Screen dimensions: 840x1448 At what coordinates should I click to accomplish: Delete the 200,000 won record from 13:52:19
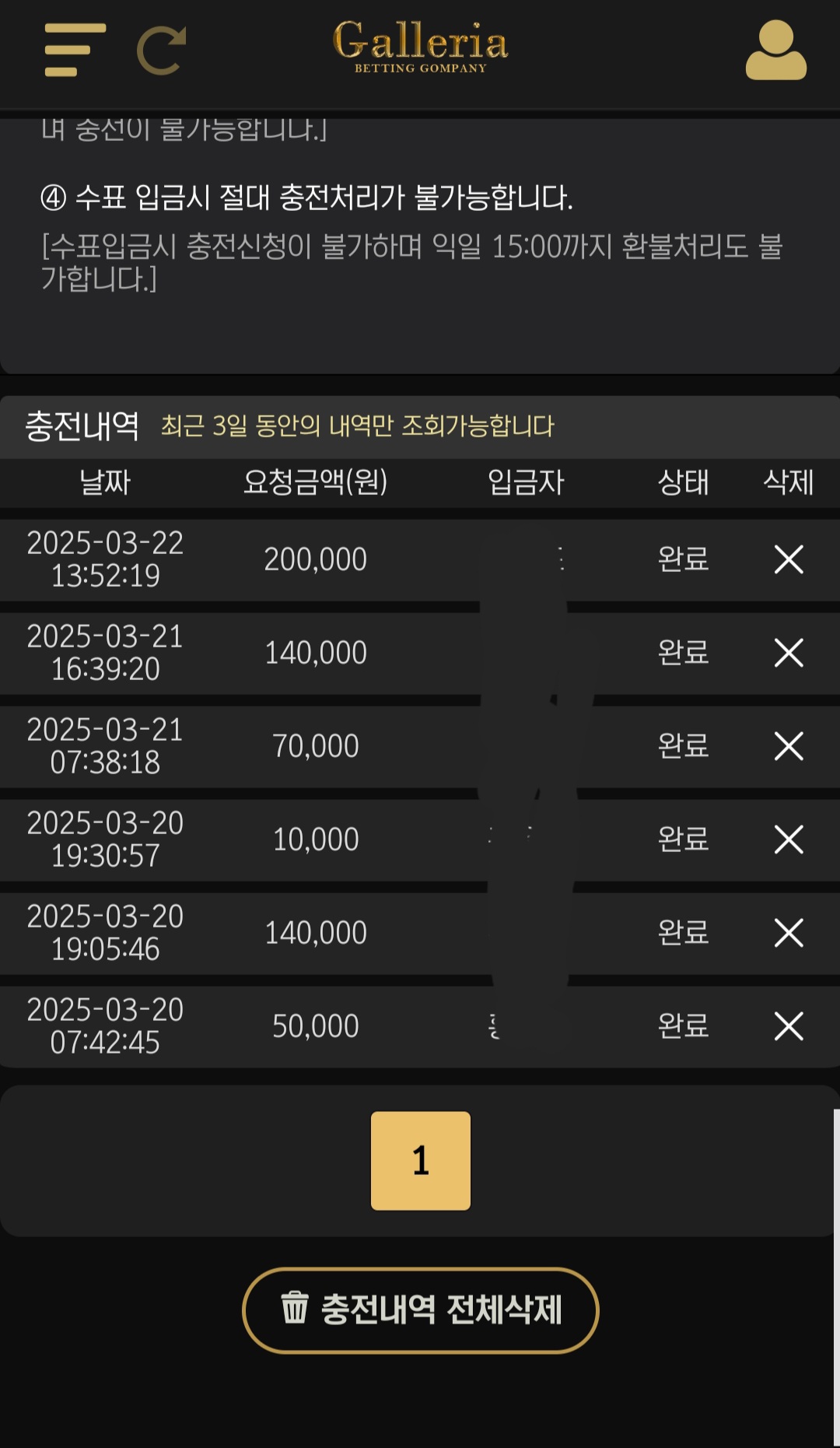789,559
